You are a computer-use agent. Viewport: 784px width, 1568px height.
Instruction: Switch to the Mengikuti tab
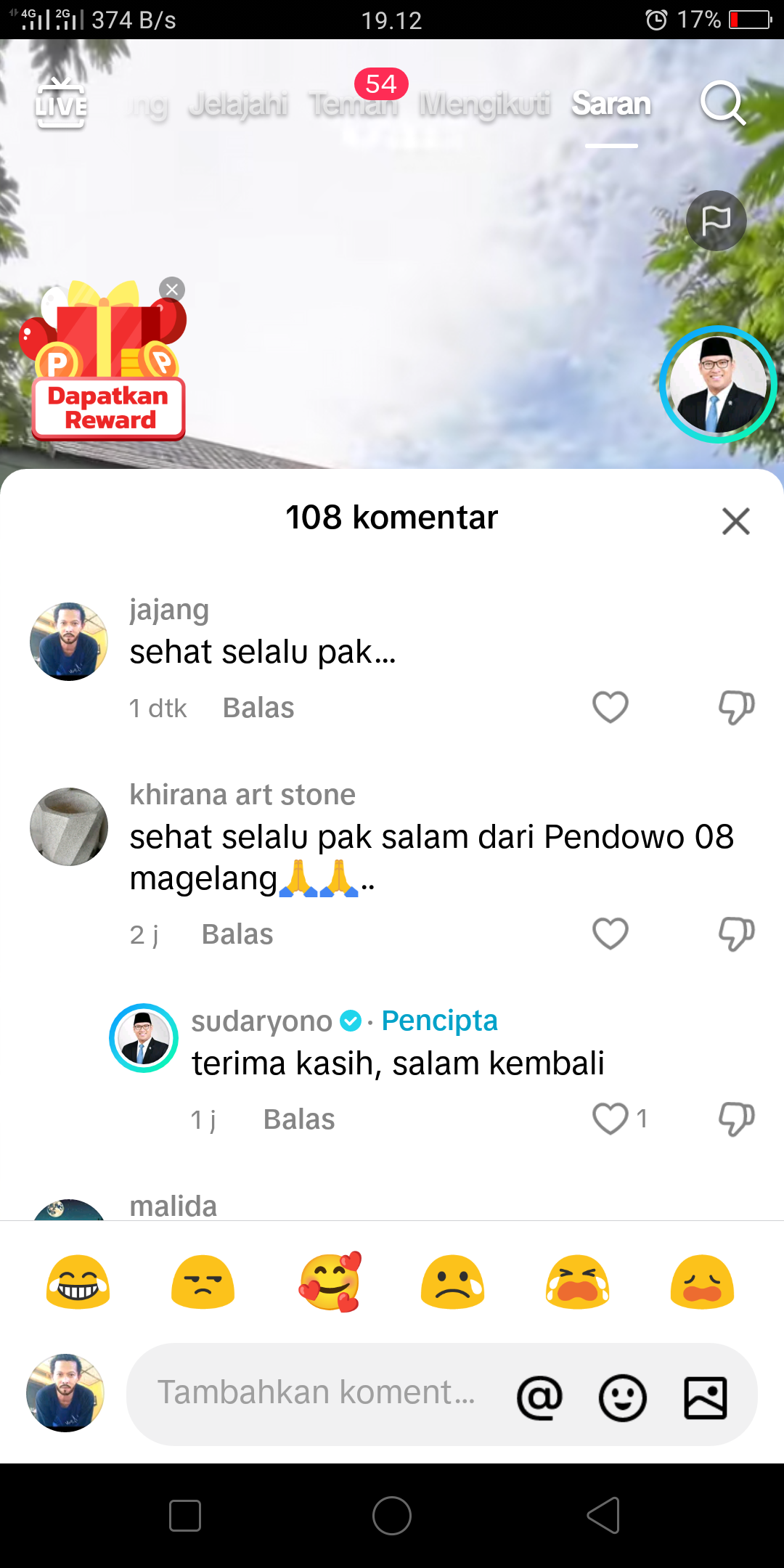click(x=485, y=105)
